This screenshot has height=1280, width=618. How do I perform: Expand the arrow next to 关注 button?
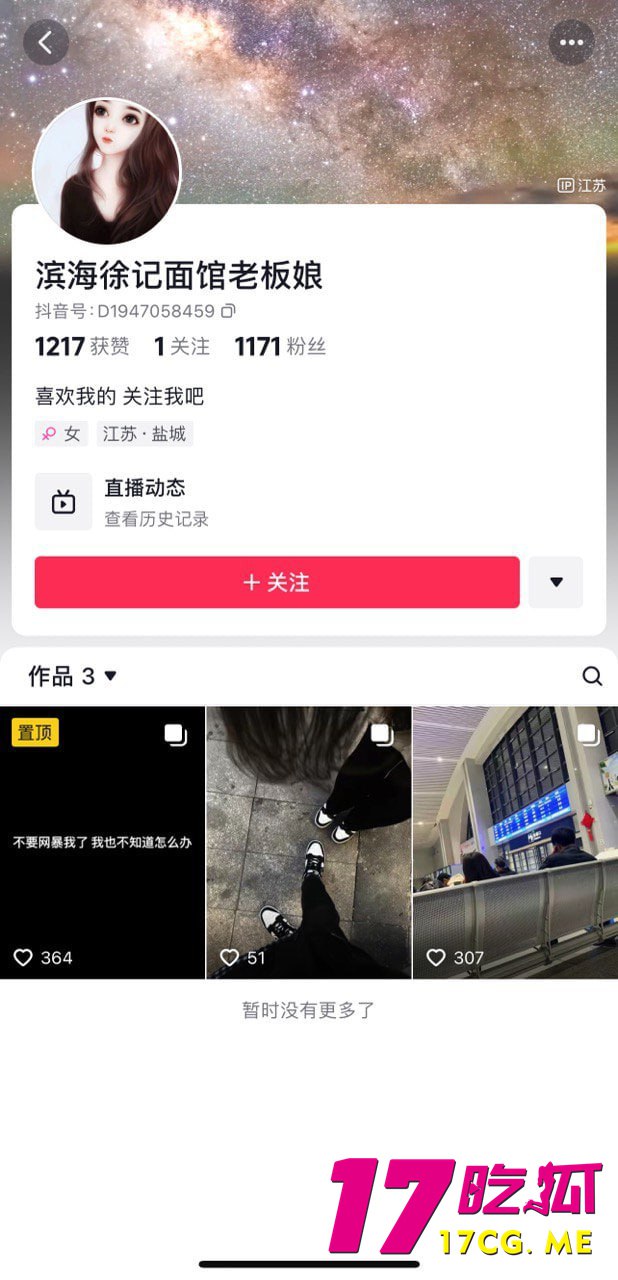pos(556,582)
